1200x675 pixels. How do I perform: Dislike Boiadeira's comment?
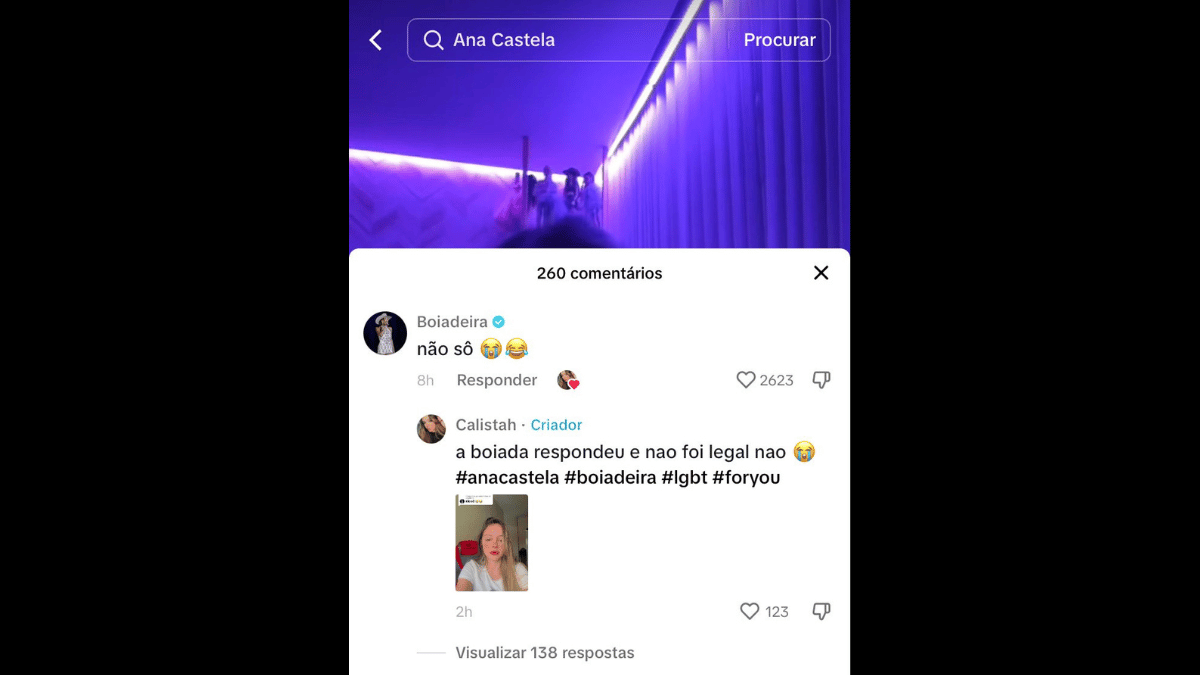[x=821, y=380]
